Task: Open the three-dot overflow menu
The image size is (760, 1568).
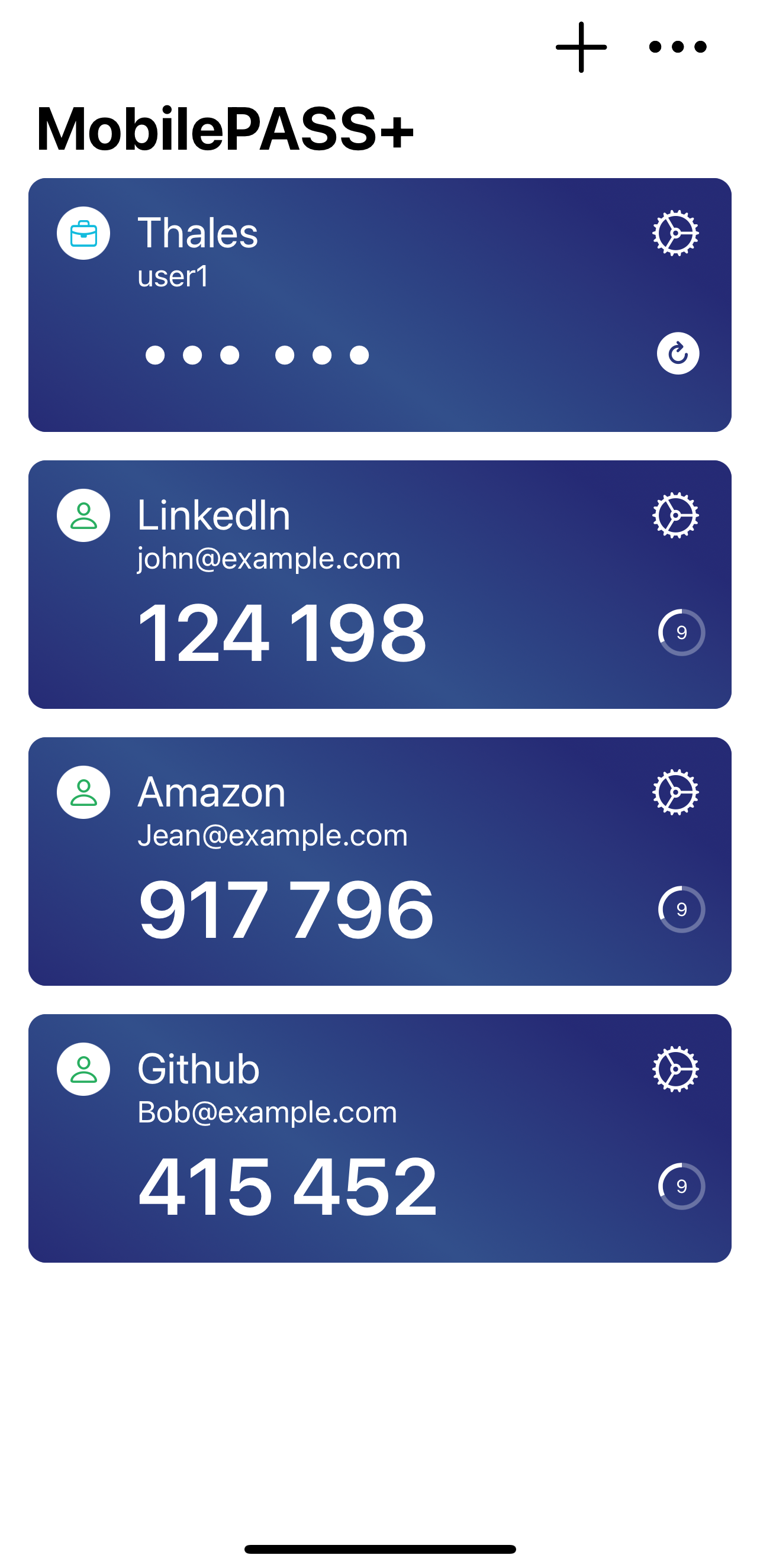Action: click(x=677, y=47)
